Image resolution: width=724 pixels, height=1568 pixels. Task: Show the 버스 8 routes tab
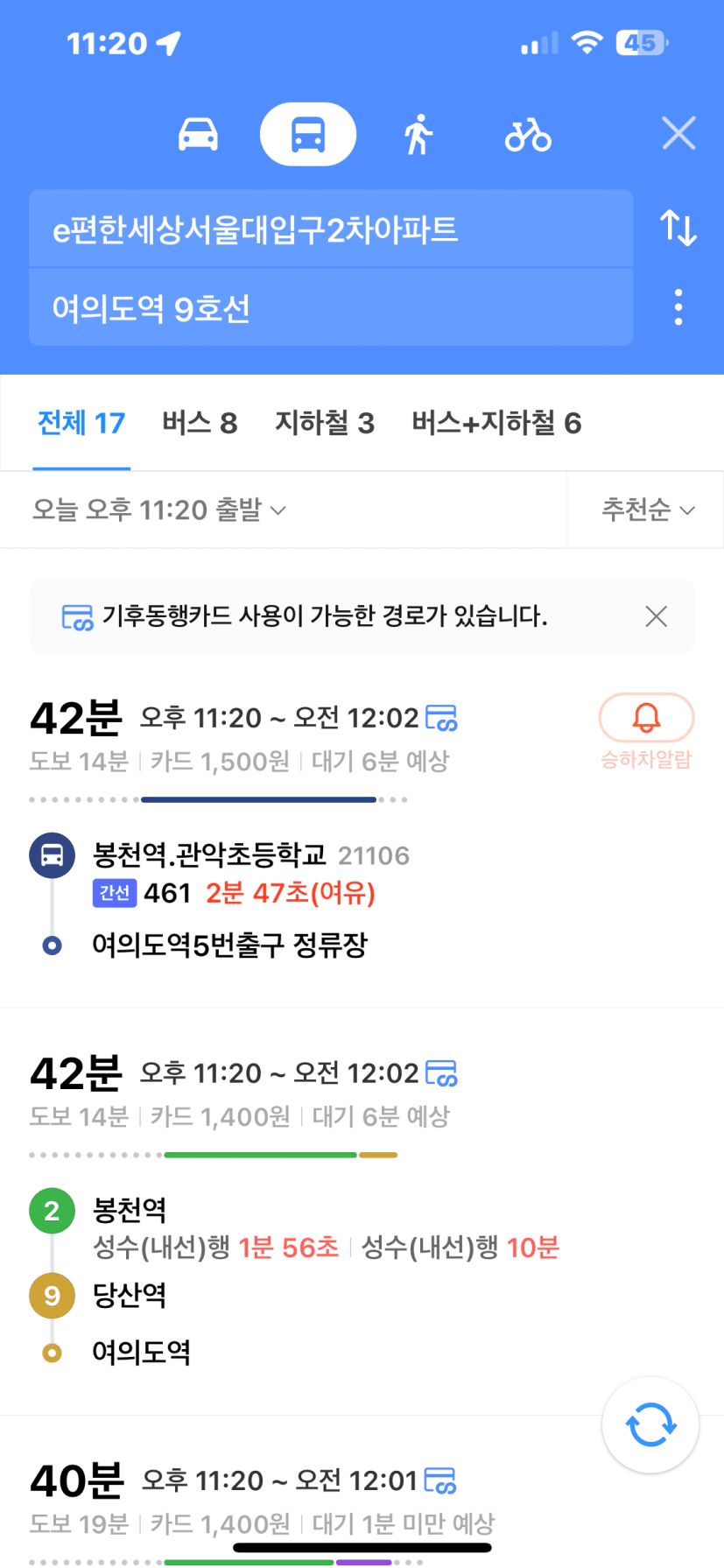200,423
